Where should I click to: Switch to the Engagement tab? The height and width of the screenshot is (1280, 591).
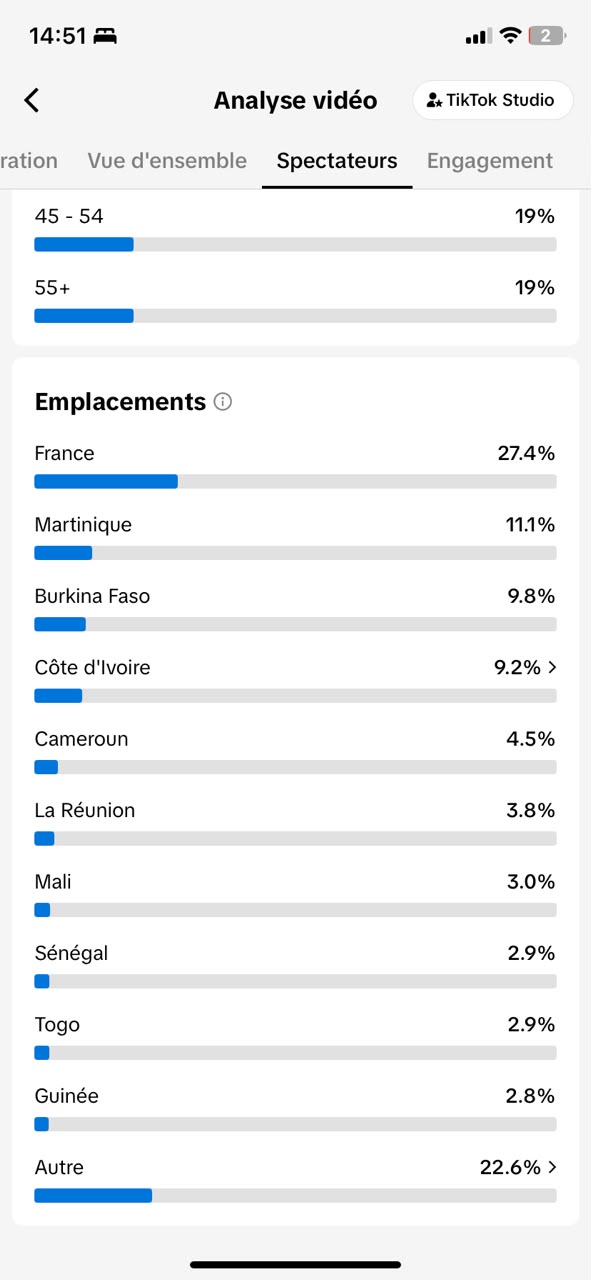pos(490,161)
